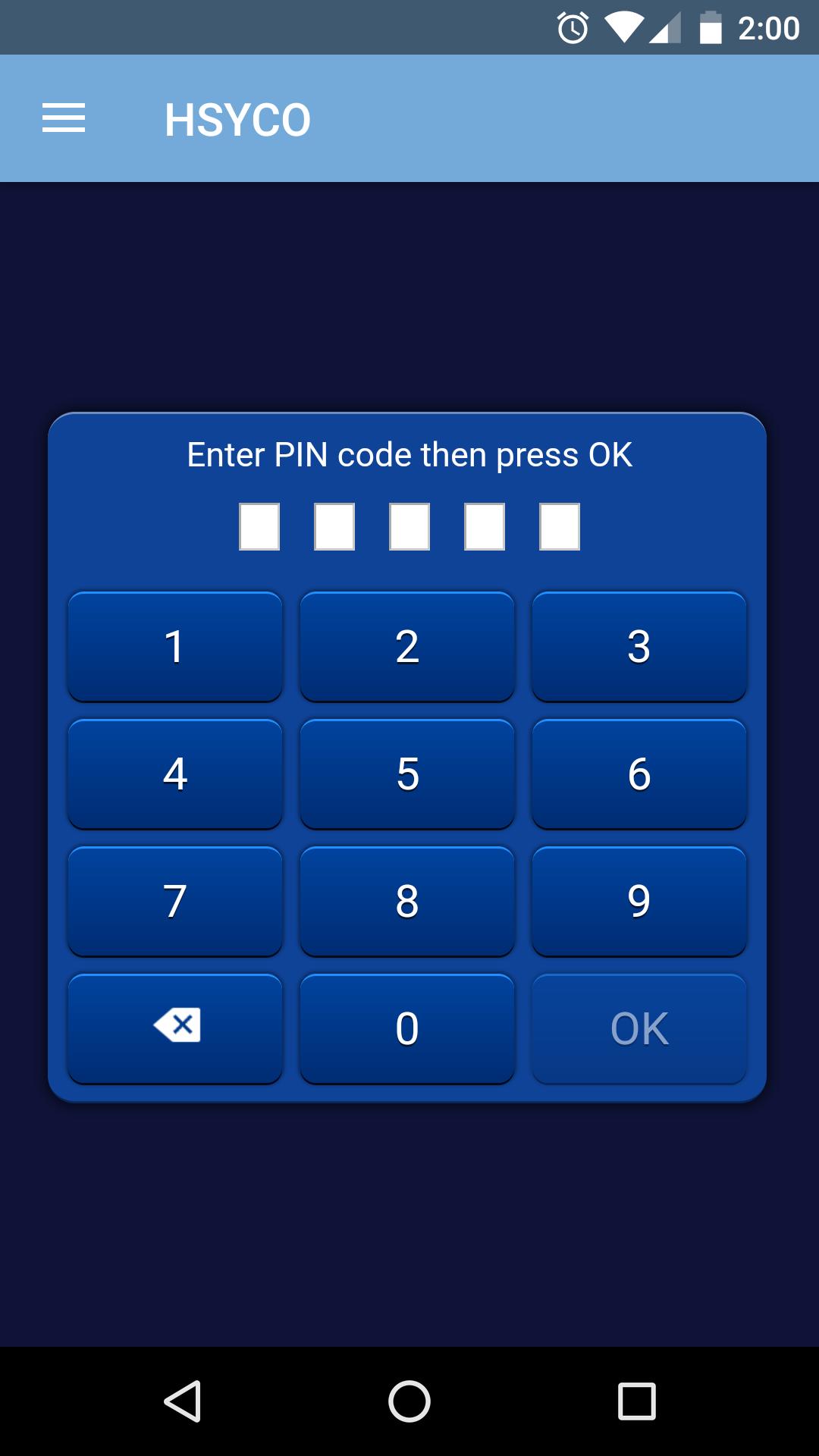The image size is (819, 1456).
Task: Open the navigation drawer menu
Action: (x=64, y=118)
